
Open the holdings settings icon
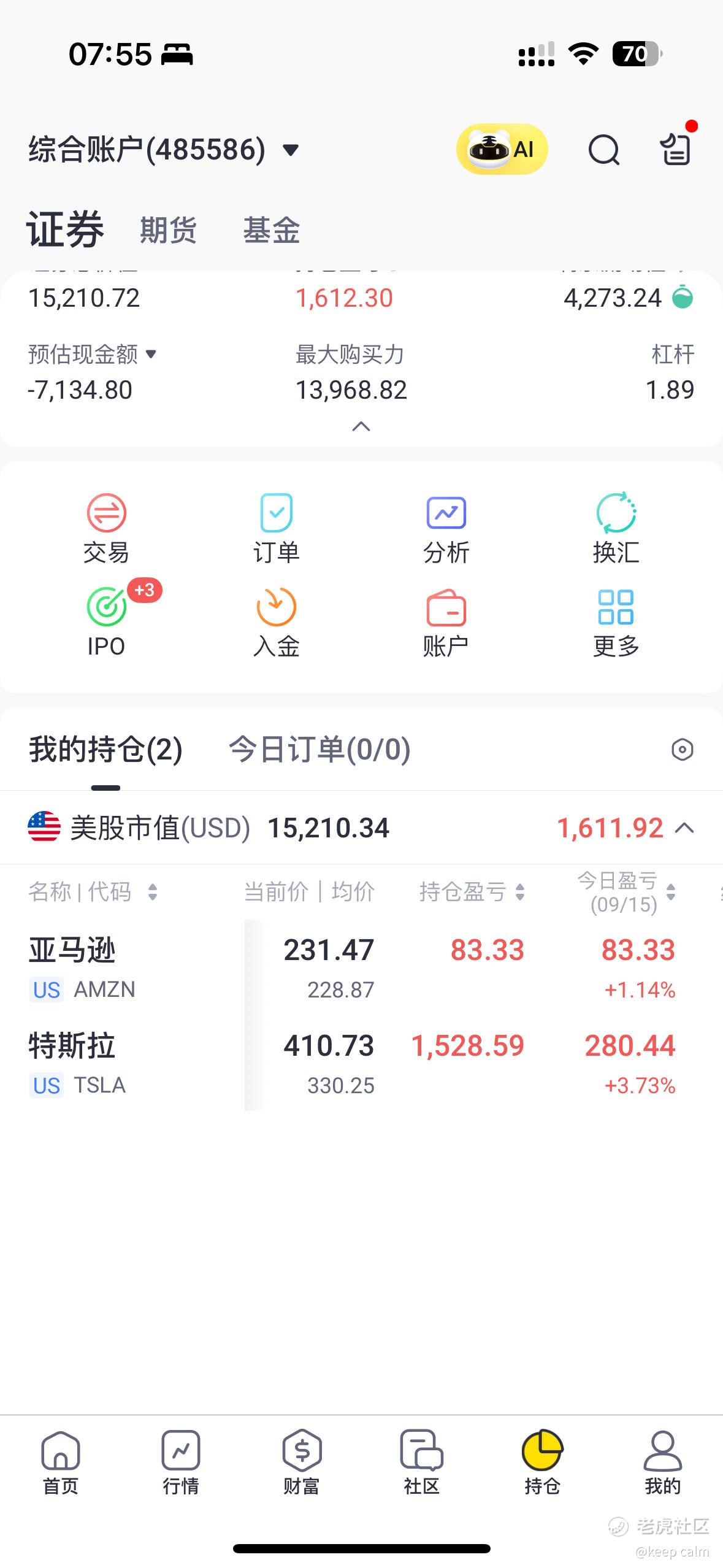(682, 750)
